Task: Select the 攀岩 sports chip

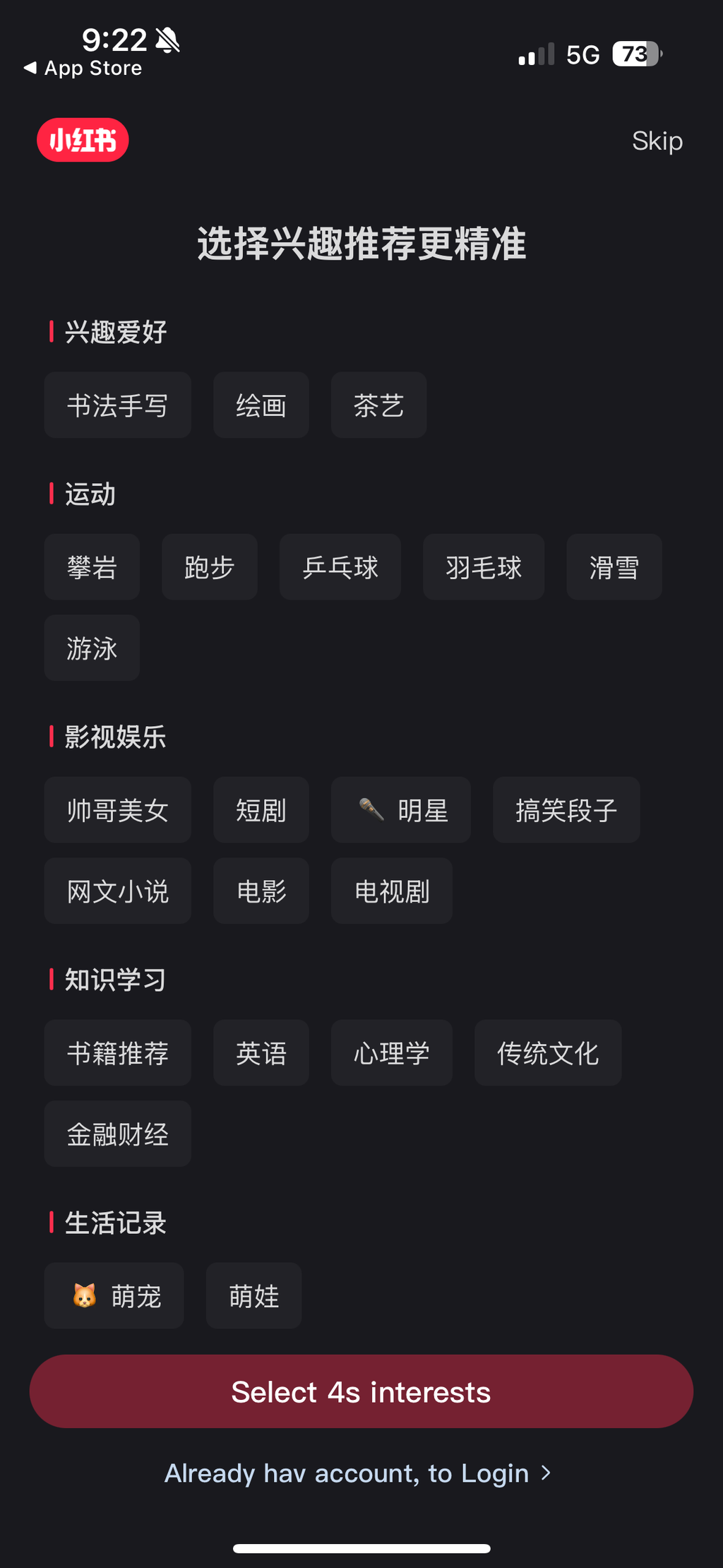Action: tap(92, 567)
